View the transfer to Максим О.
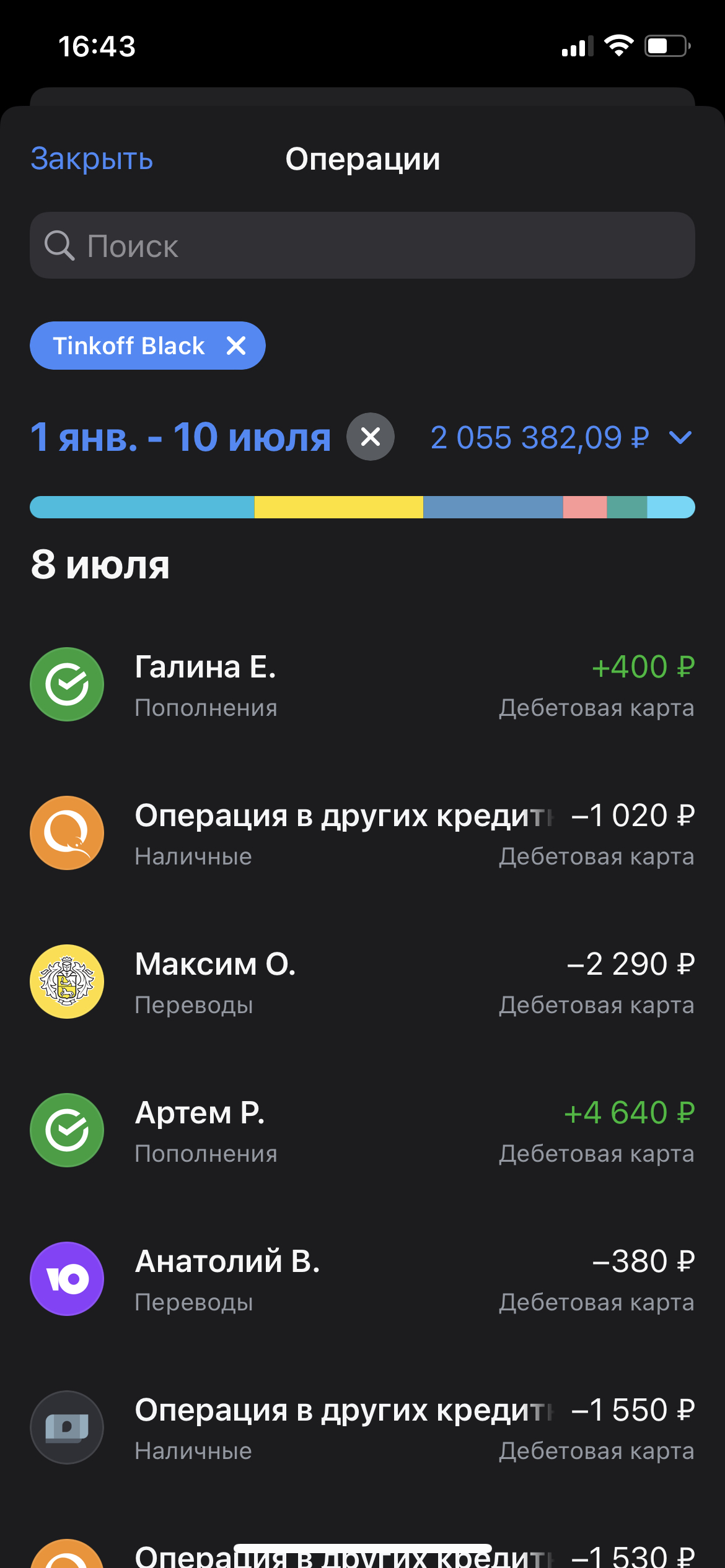Image resolution: width=725 pixels, height=1568 pixels. pyautogui.click(x=362, y=982)
